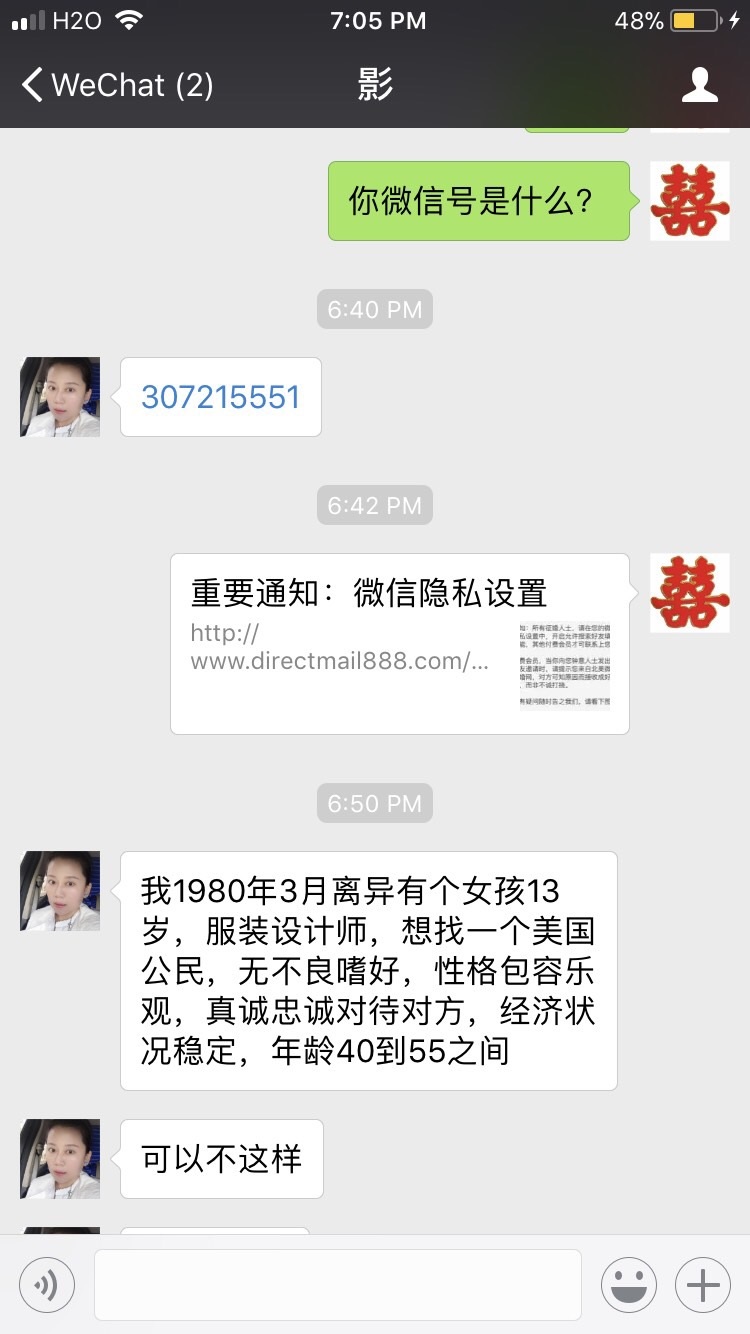Open the contact profile icon

pyautogui.click(x=700, y=85)
